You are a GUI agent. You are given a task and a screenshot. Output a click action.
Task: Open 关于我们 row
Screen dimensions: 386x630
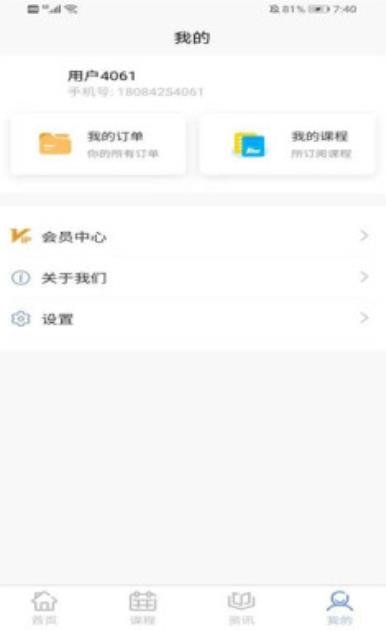point(193,278)
